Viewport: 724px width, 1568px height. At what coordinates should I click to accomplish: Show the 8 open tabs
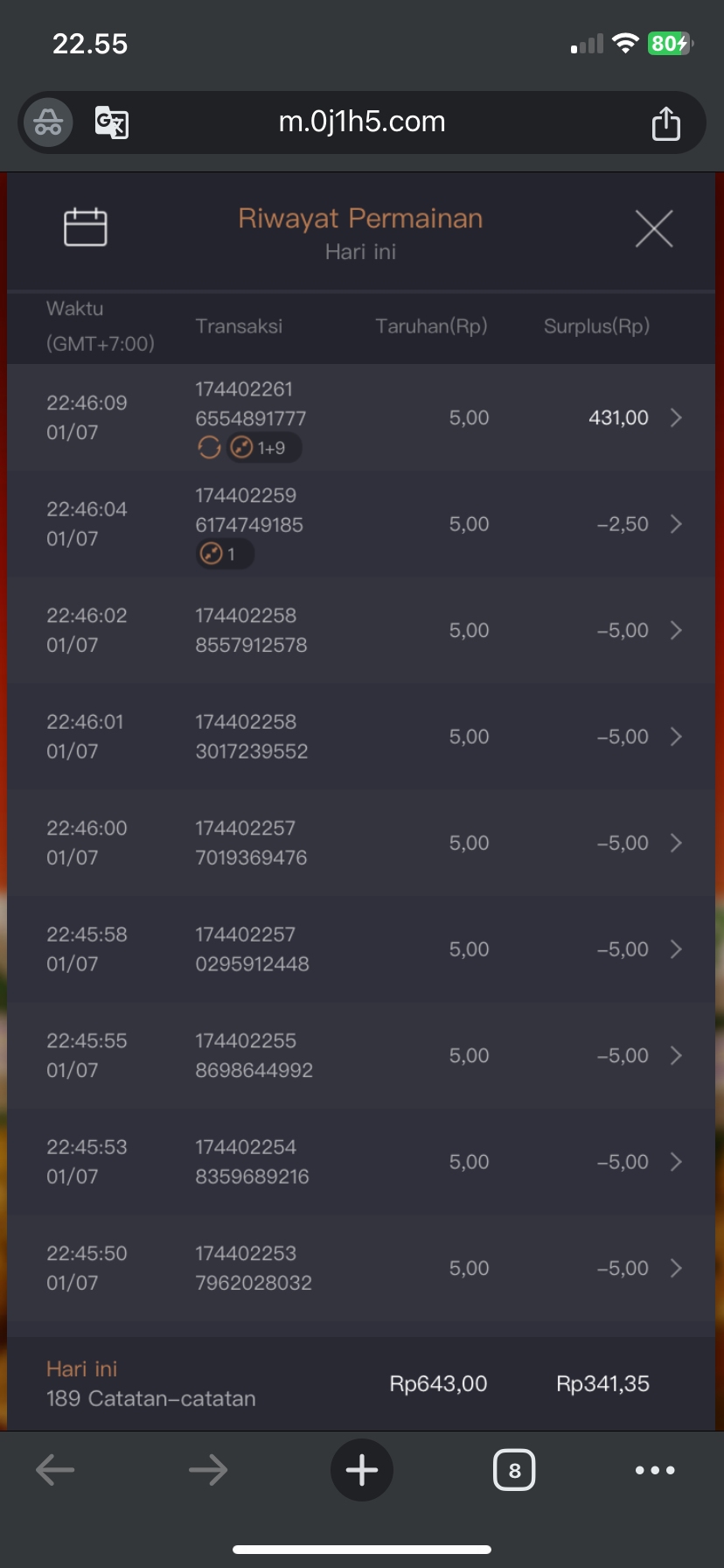[514, 1470]
